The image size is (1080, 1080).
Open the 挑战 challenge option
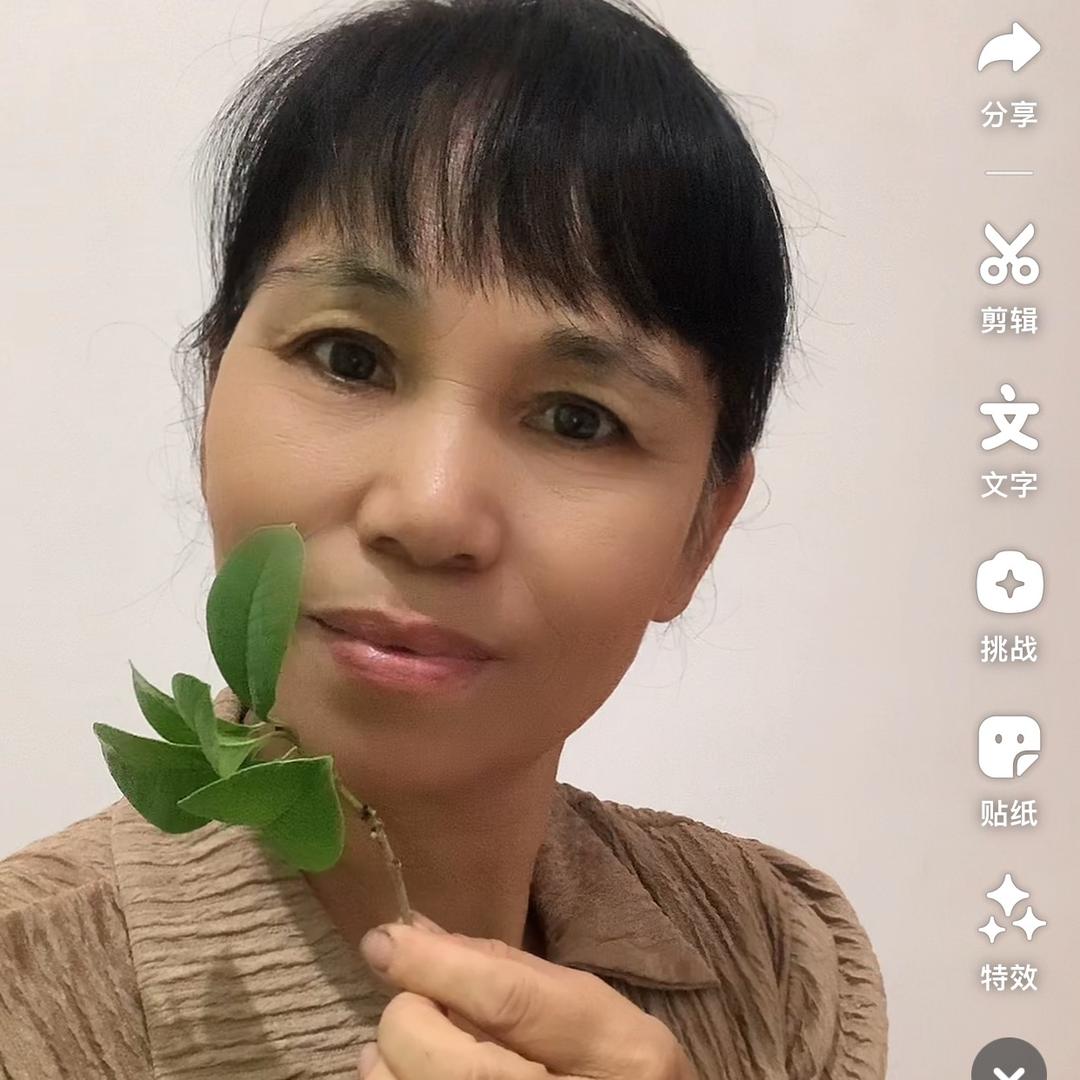1009,605
